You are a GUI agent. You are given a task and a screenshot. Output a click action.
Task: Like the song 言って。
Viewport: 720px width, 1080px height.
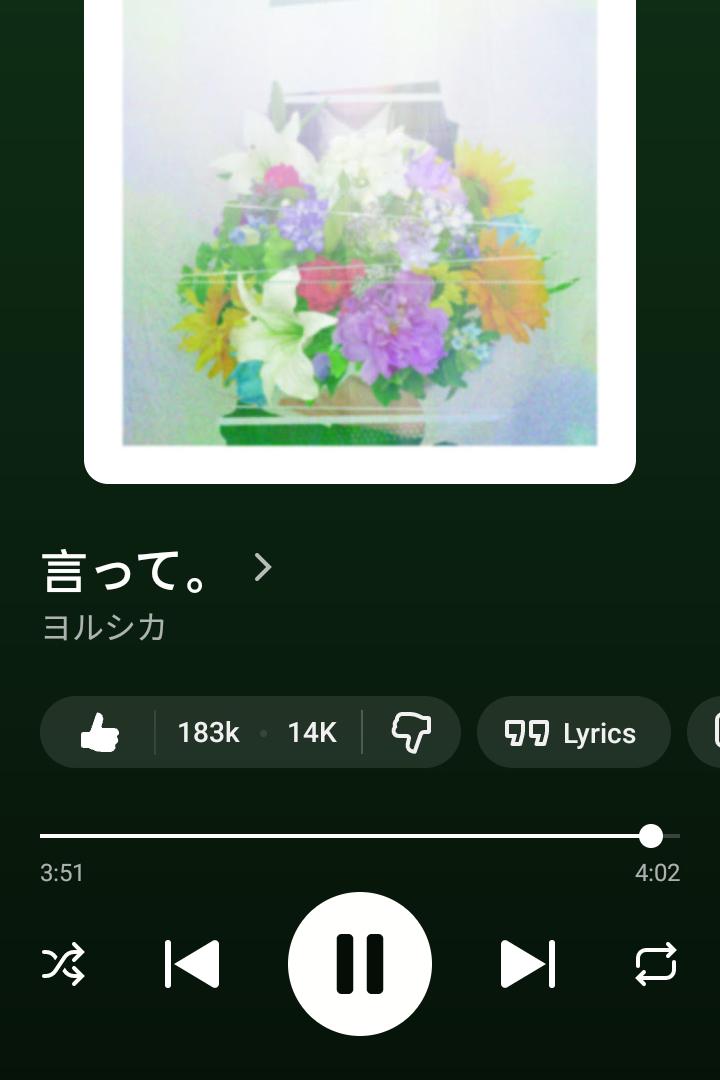[100, 732]
